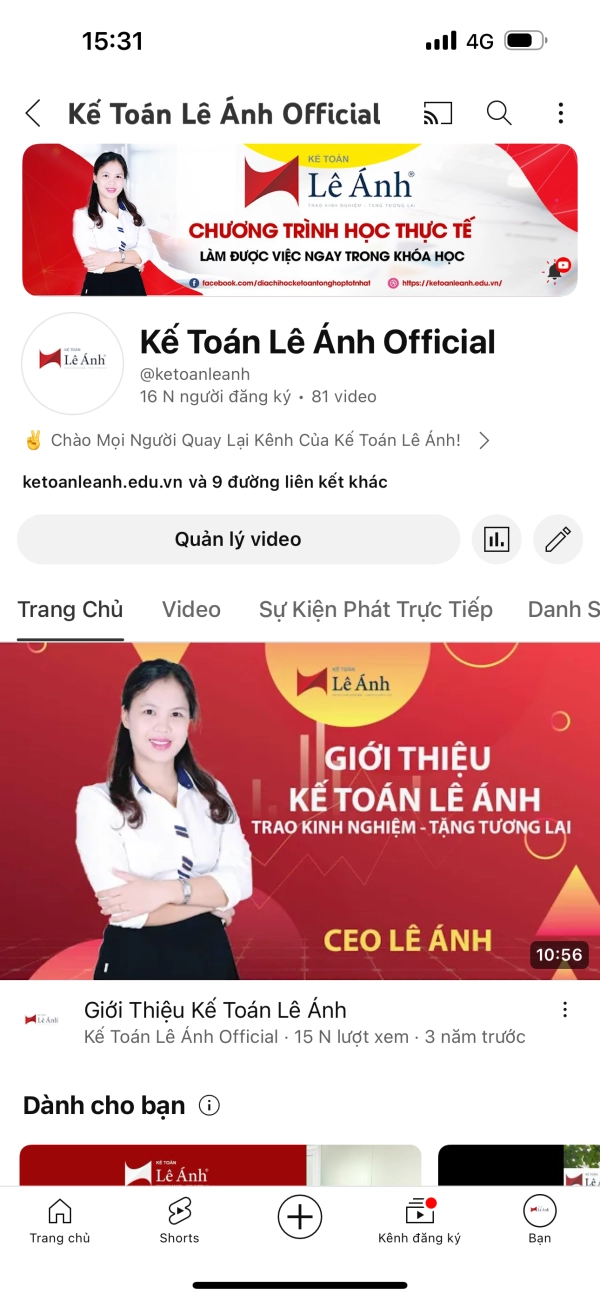This screenshot has height=1300, width=600.
Task: Go to the Trang chủ bottom tab
Action: pos(60,1221)
